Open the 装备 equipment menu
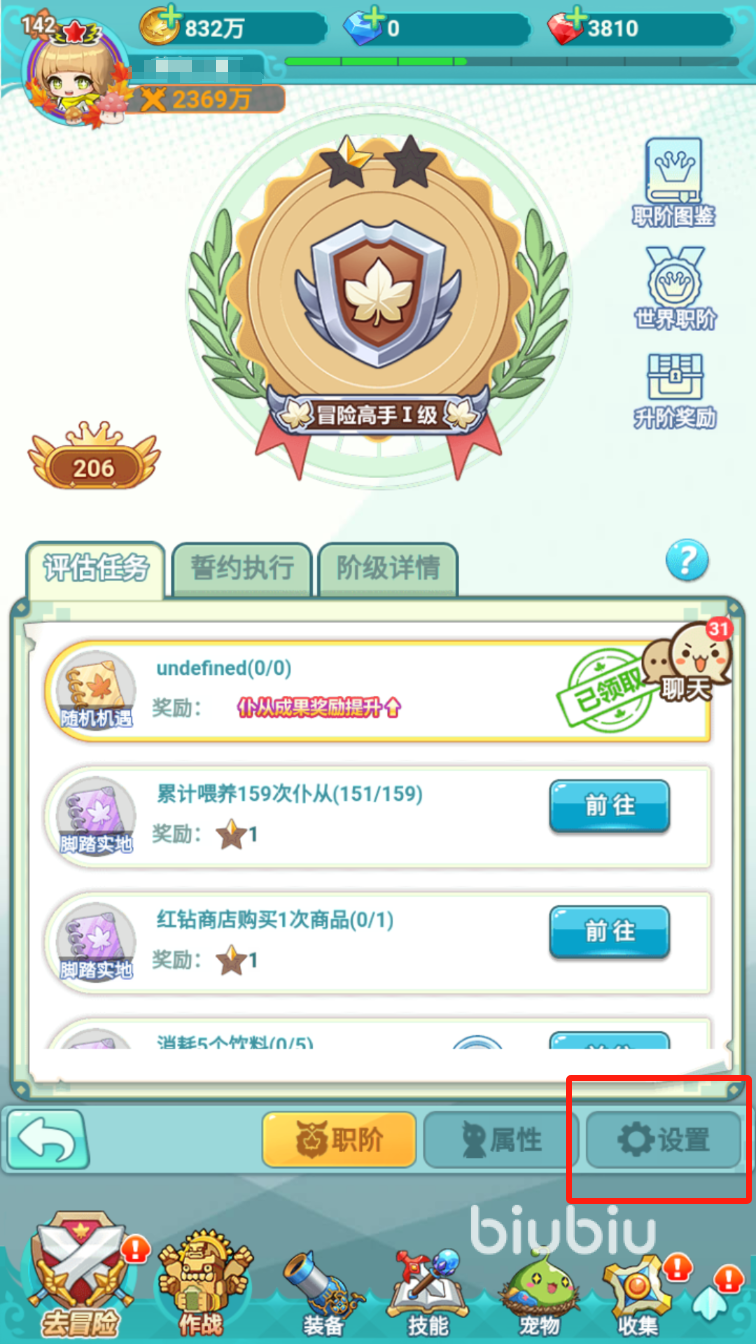 (322, 1292)
